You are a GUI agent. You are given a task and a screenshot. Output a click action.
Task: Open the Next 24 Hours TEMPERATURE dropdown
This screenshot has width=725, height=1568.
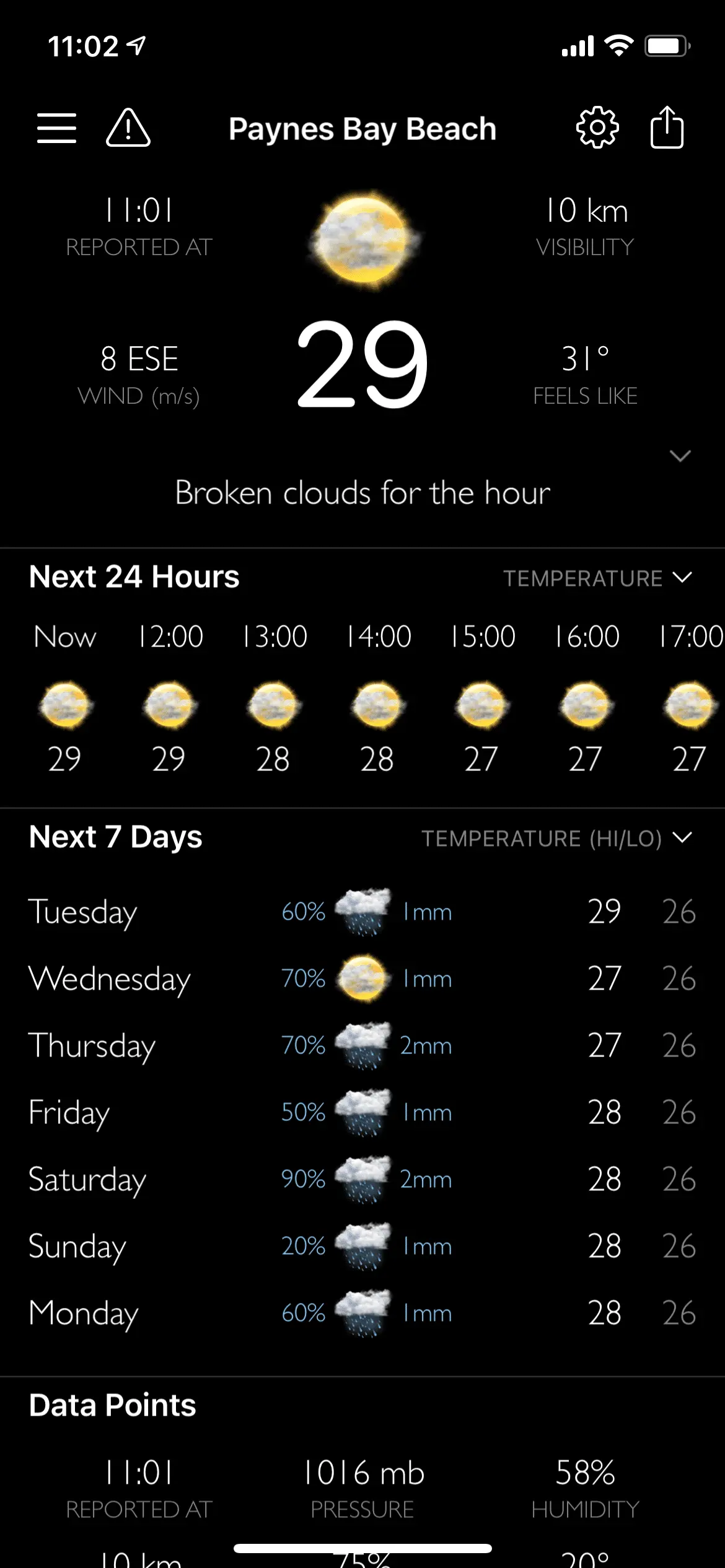[597, 578]
